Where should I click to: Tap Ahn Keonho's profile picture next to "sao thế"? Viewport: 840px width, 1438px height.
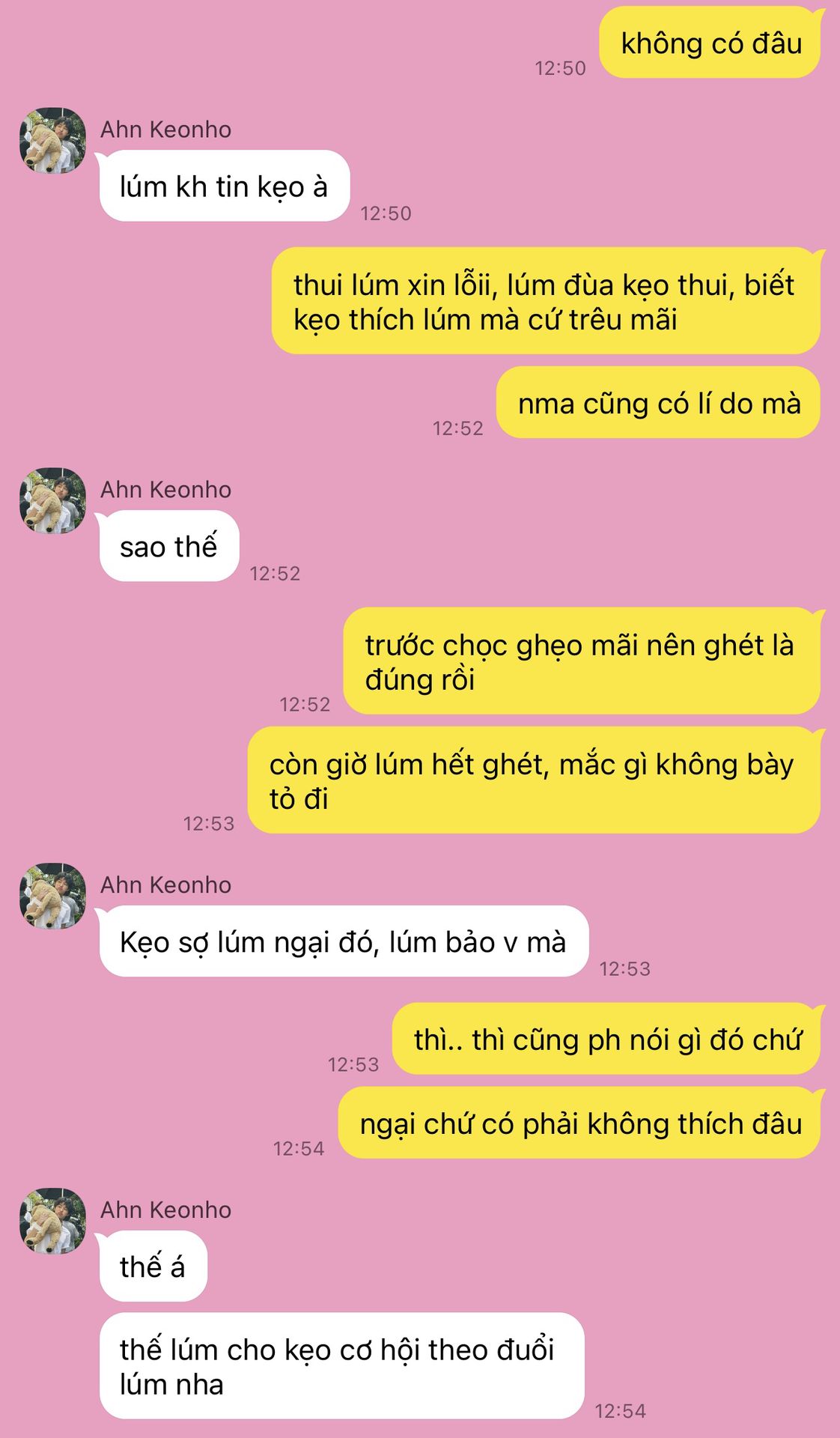pos(52,501)
